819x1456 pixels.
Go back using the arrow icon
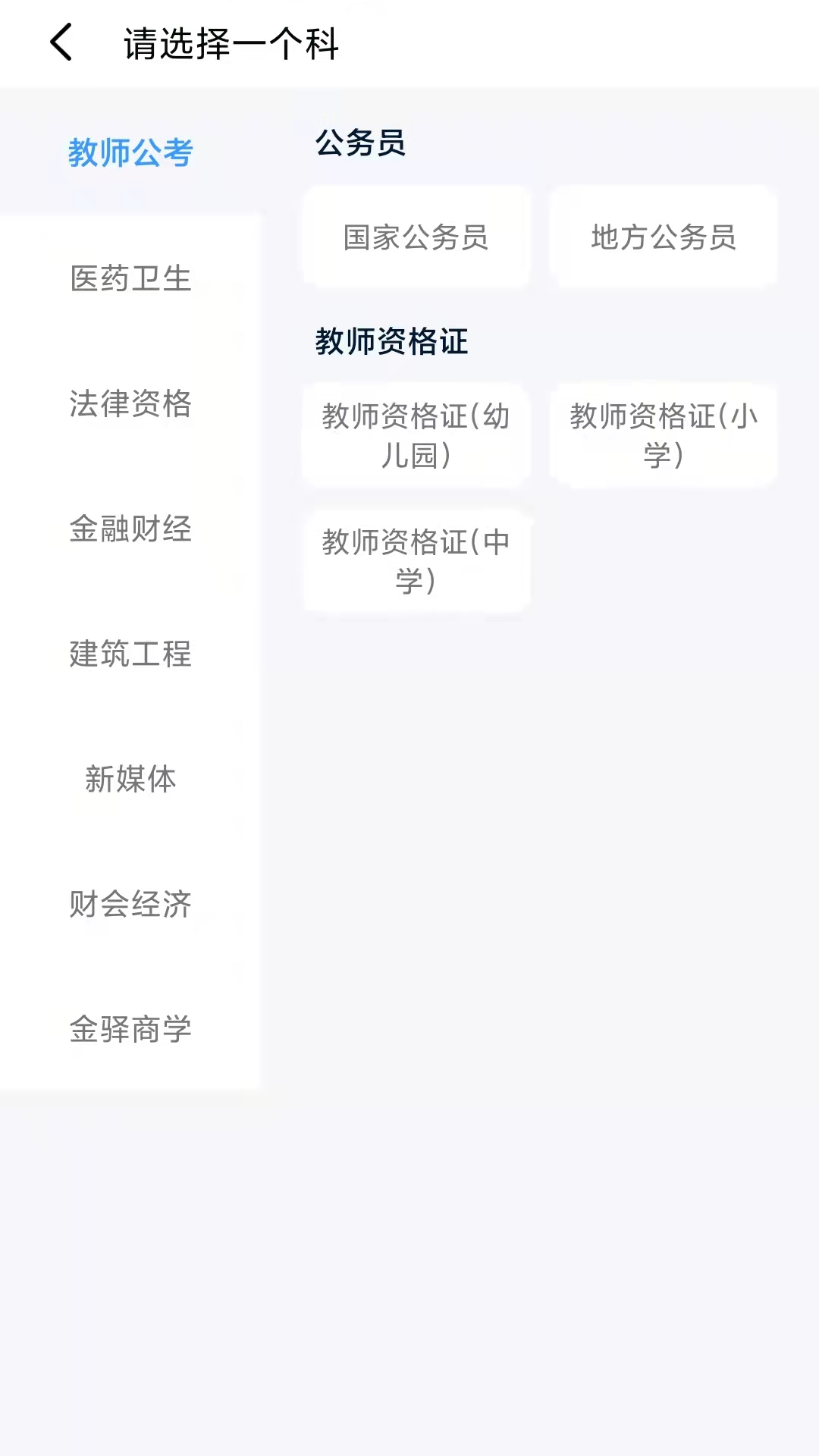pos(62,42)
